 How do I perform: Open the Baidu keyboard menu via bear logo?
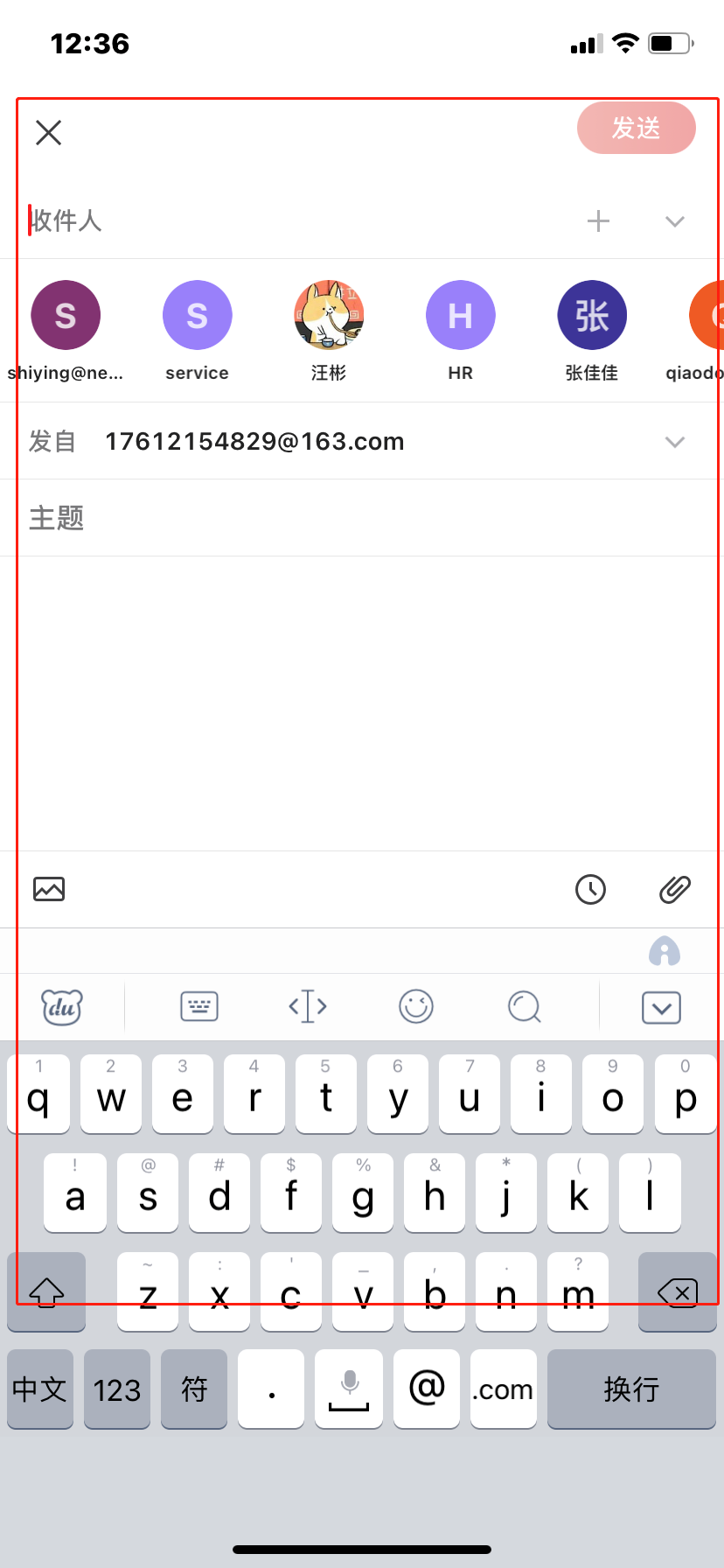[61, 1006]
